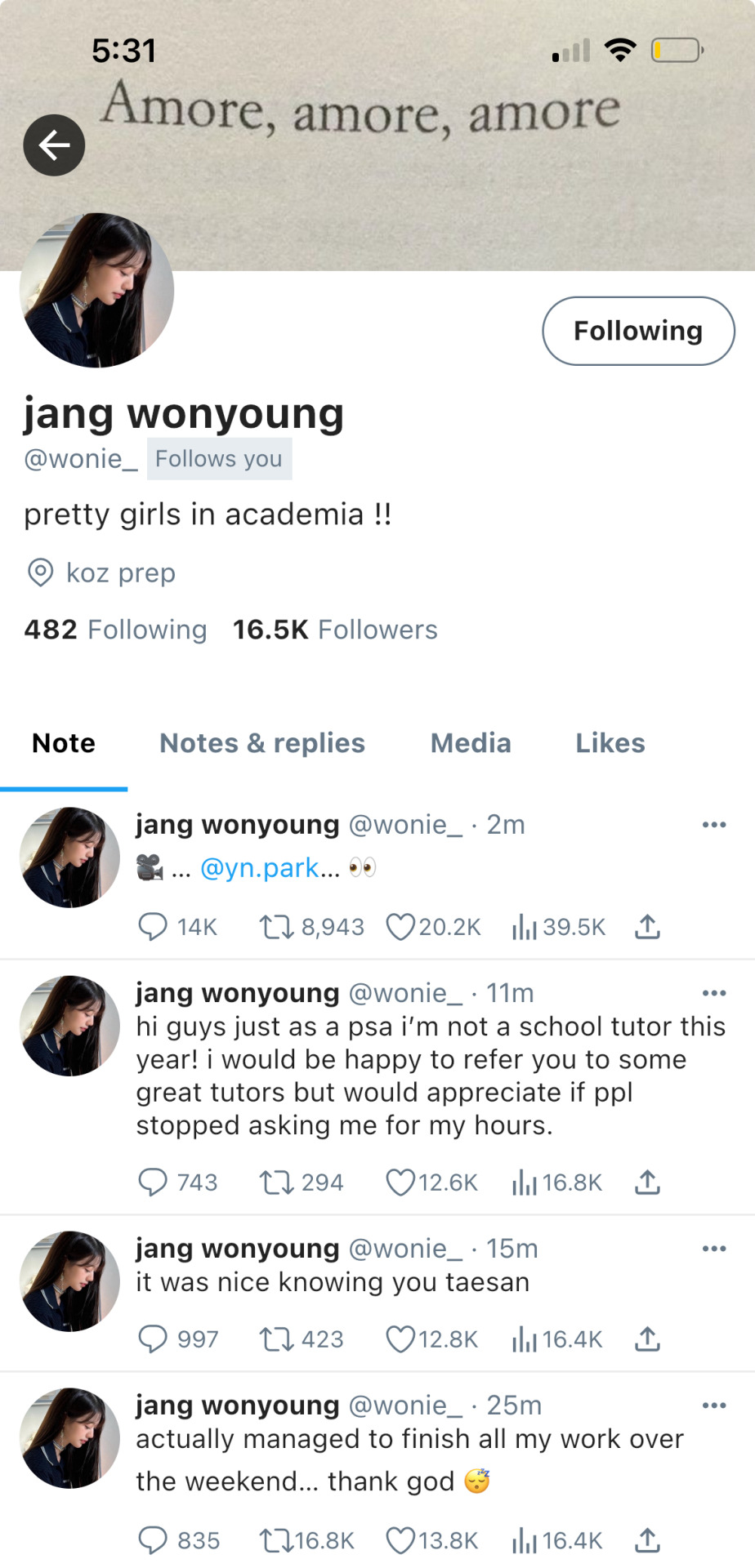This screenshot has width=755, height=1568.
Task: Share the 'finish all my work' post
Action: 647,1540
